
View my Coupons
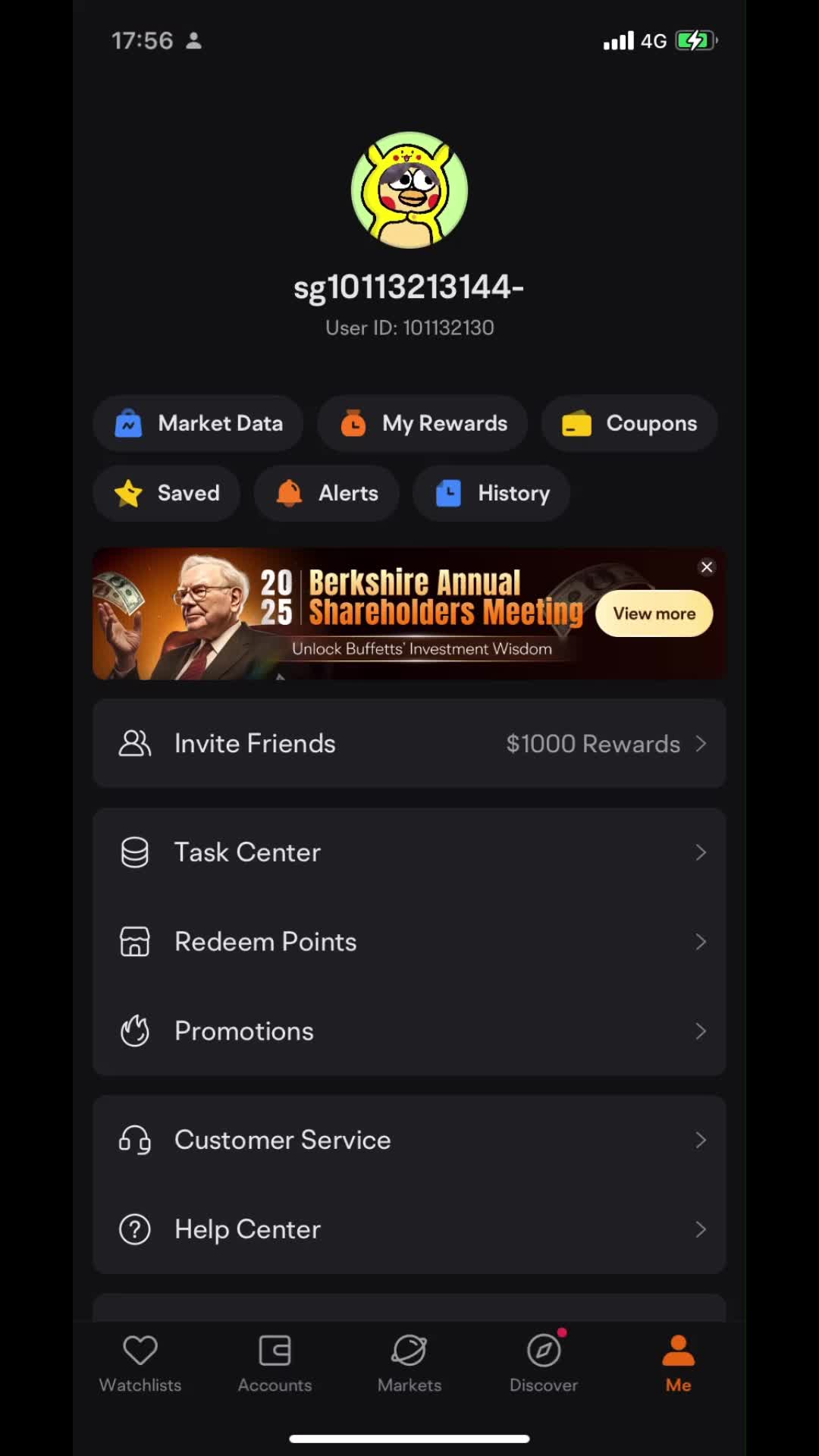coord(629,423)
